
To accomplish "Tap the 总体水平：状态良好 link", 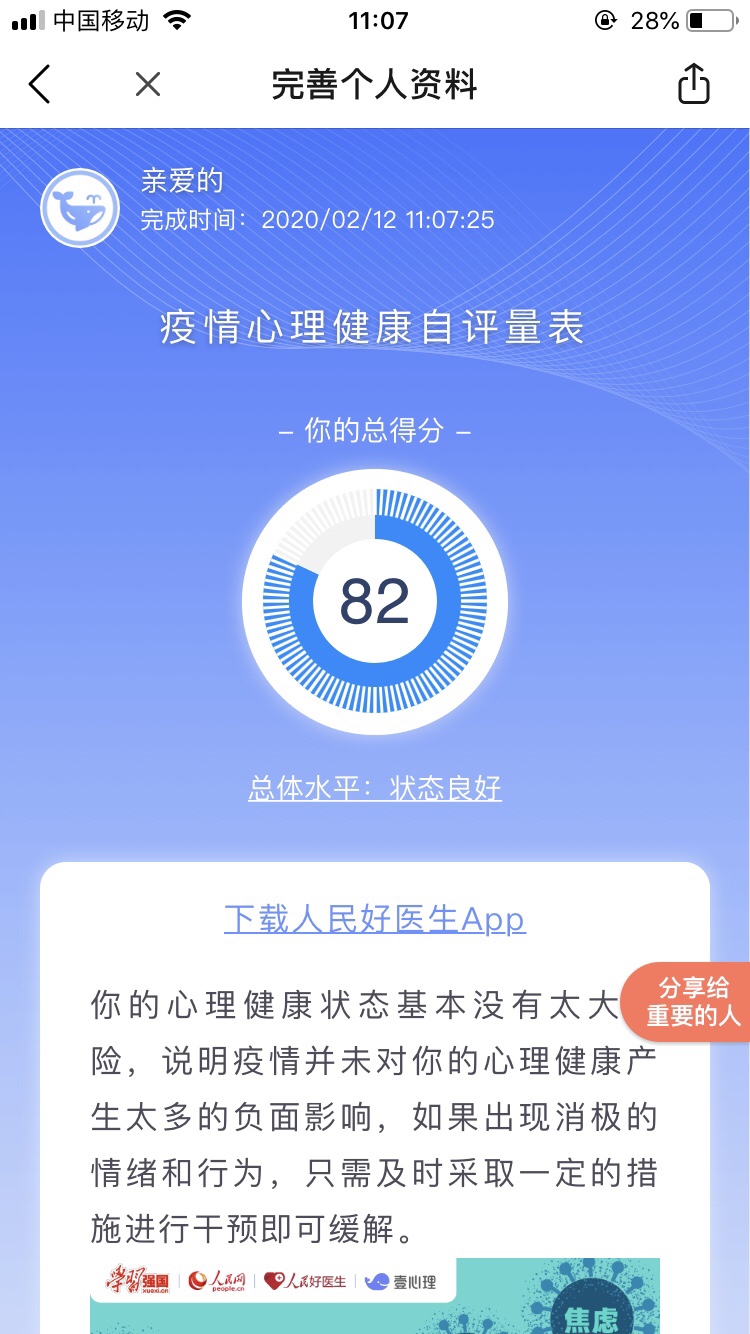I will click(x=375, y=789).
